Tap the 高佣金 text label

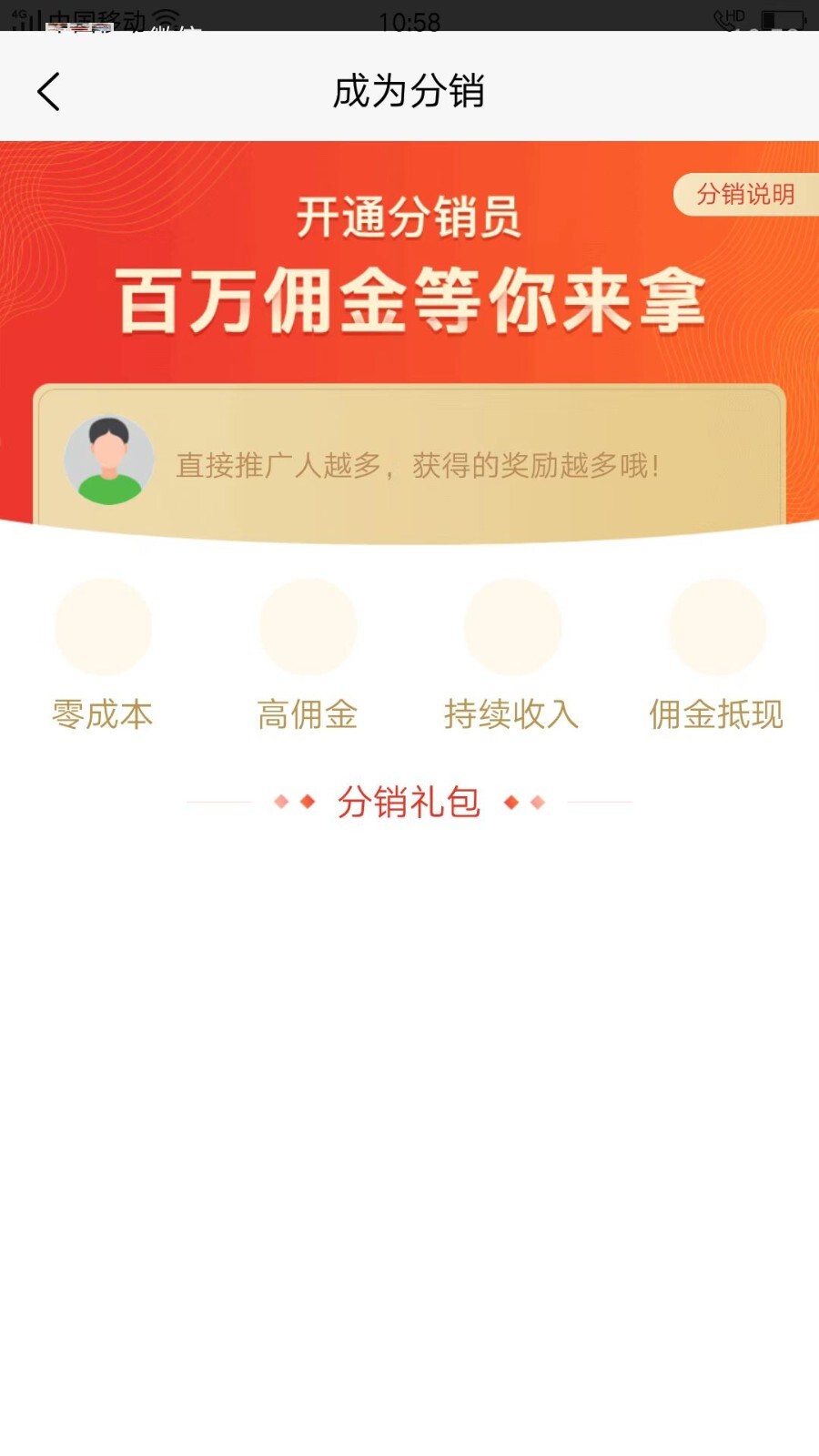pos(308,714)
